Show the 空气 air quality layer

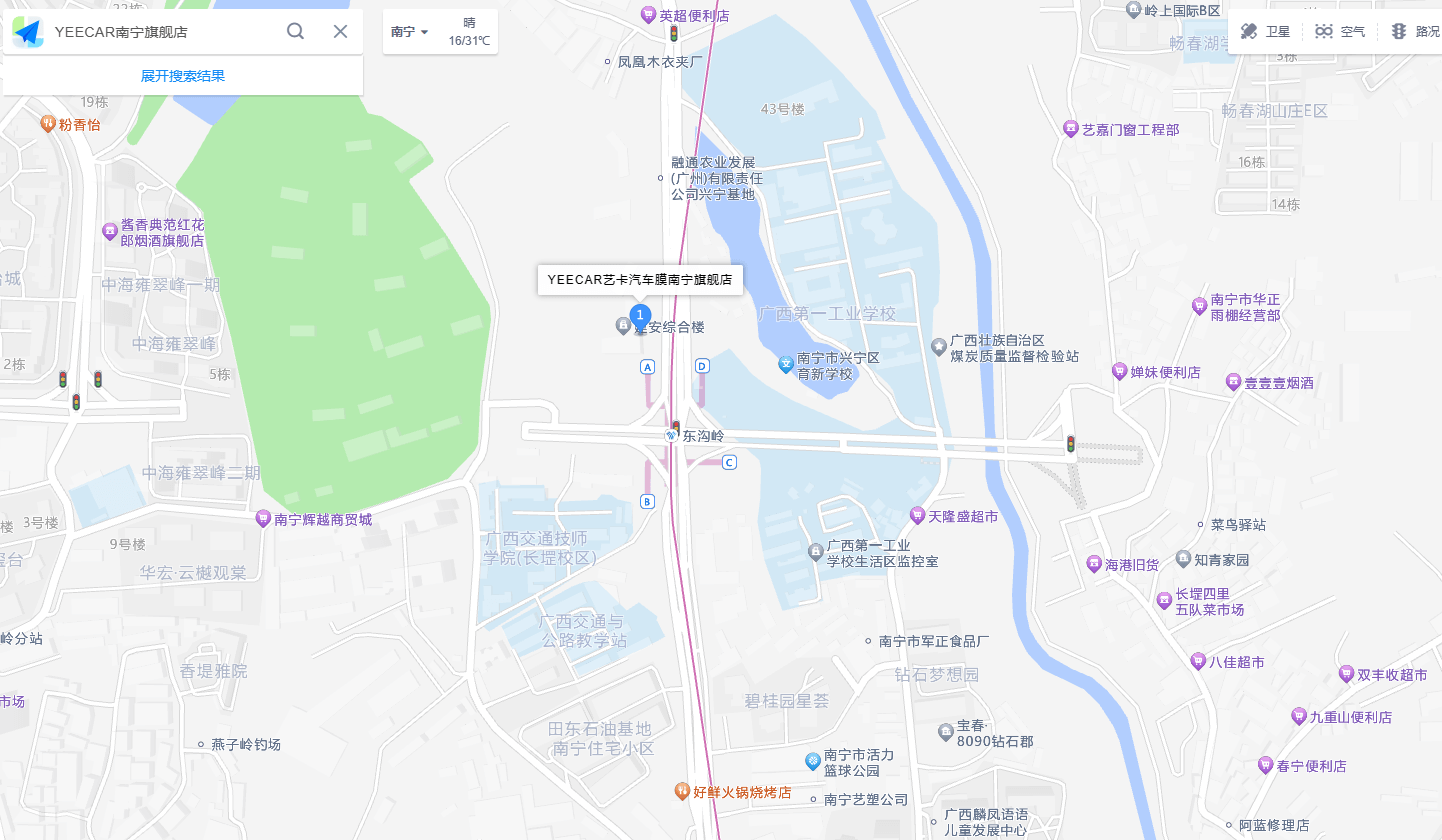pos(1340,32)
